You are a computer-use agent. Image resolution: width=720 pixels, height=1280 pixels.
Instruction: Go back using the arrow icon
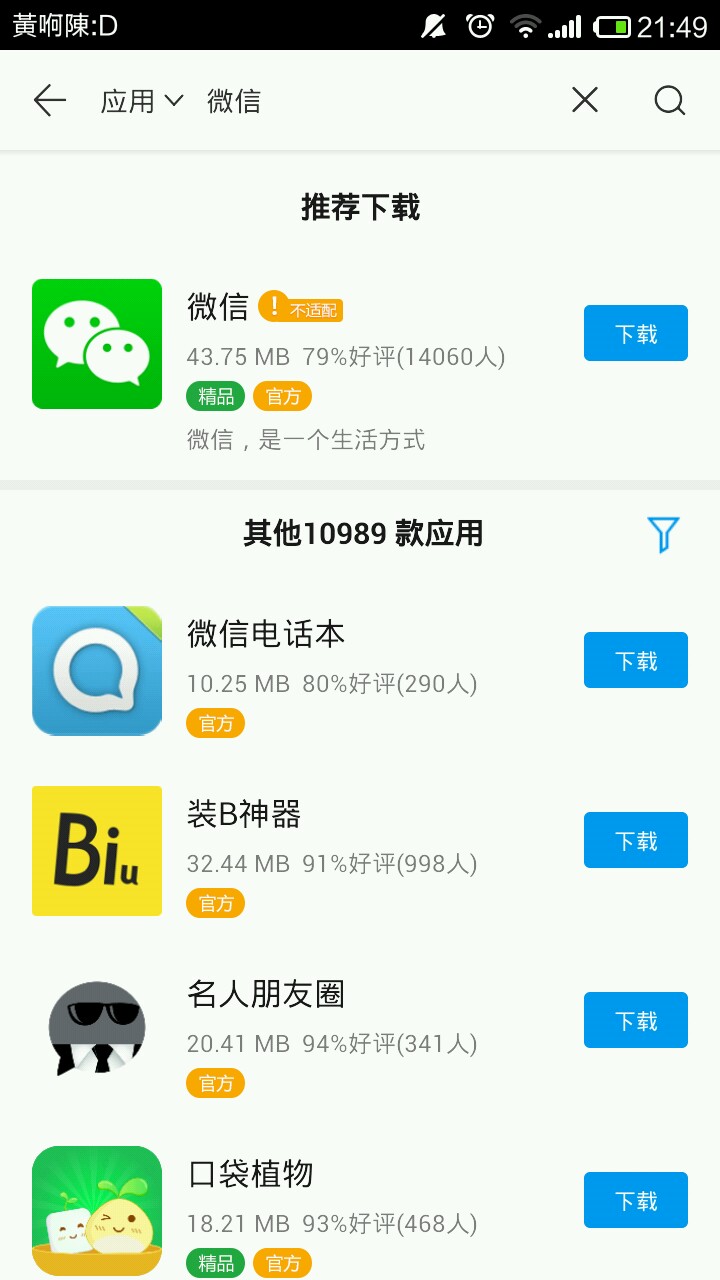point(49,100)
